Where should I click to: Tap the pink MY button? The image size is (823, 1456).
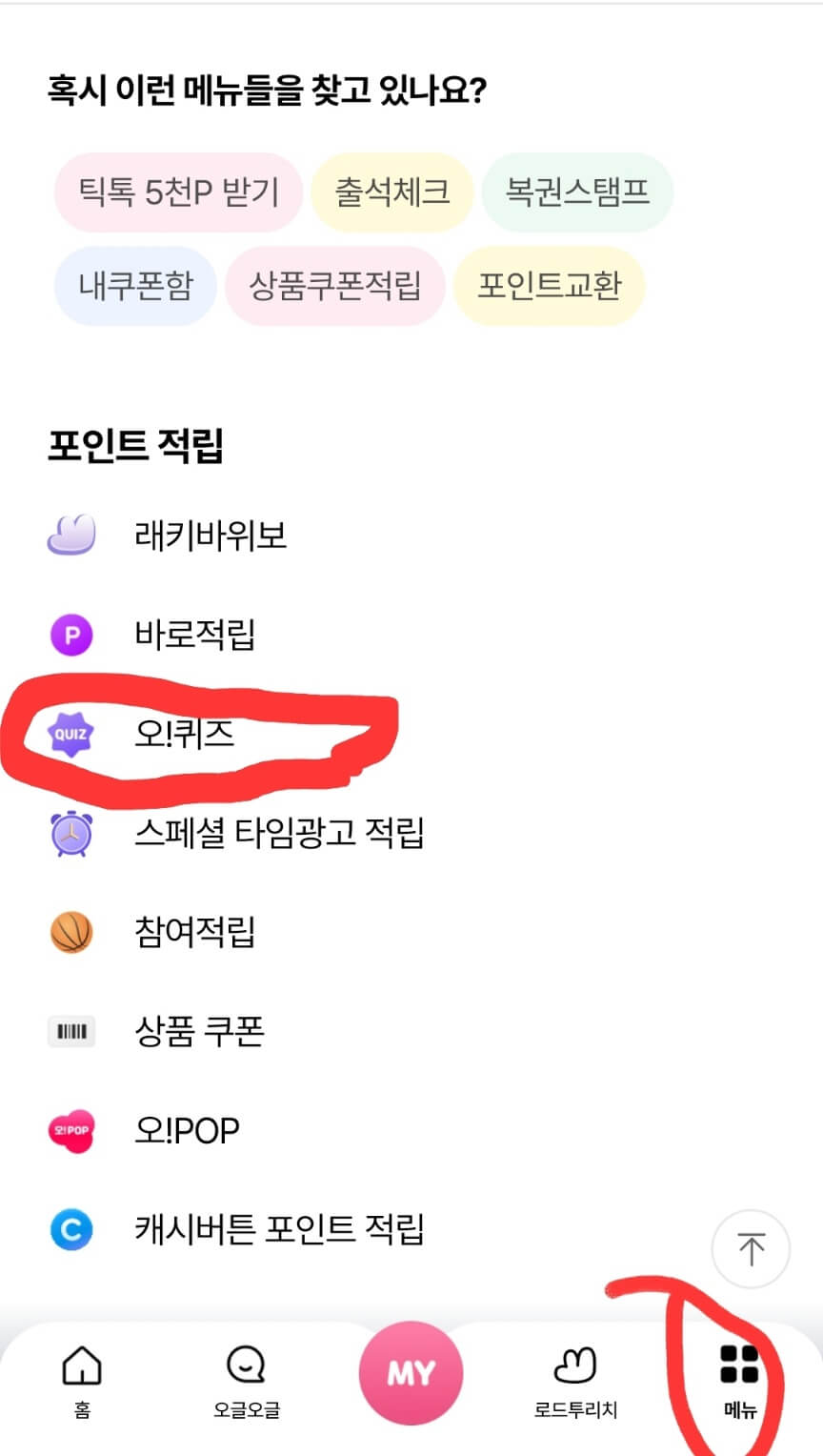pos(410,1372)
